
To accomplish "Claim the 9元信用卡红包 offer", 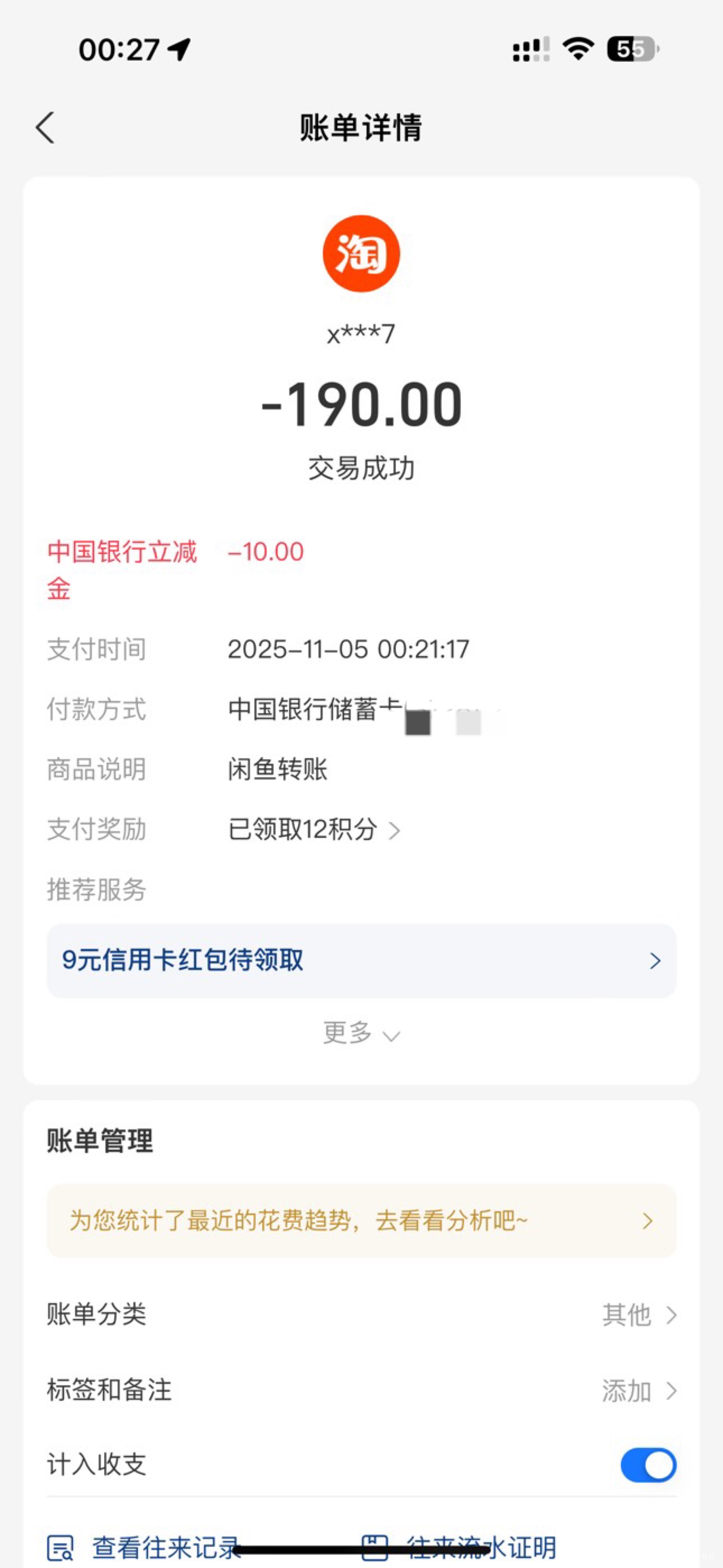I will 361,960.
